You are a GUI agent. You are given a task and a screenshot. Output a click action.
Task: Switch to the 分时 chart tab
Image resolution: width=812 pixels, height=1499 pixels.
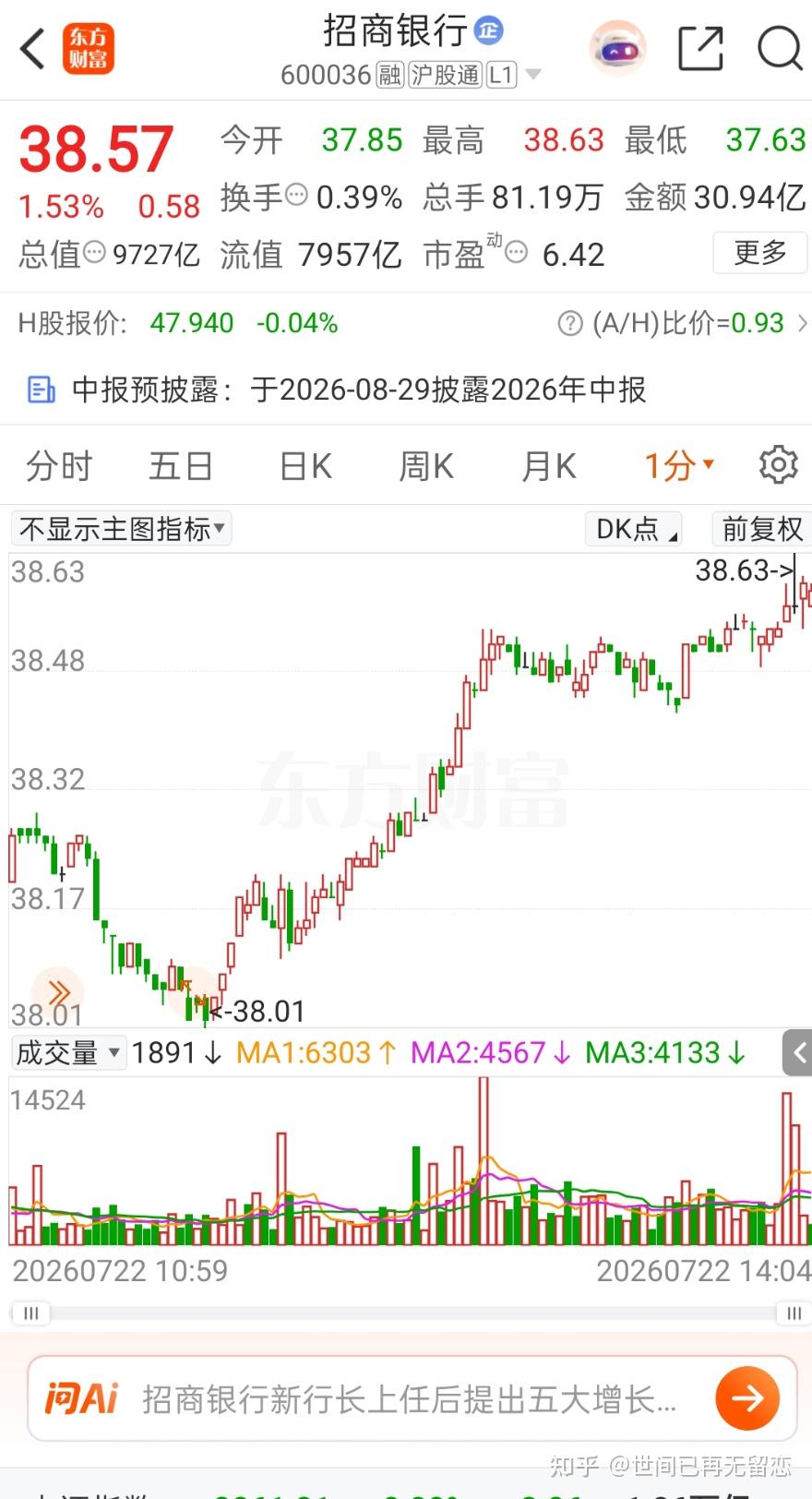tap(59, 466)
